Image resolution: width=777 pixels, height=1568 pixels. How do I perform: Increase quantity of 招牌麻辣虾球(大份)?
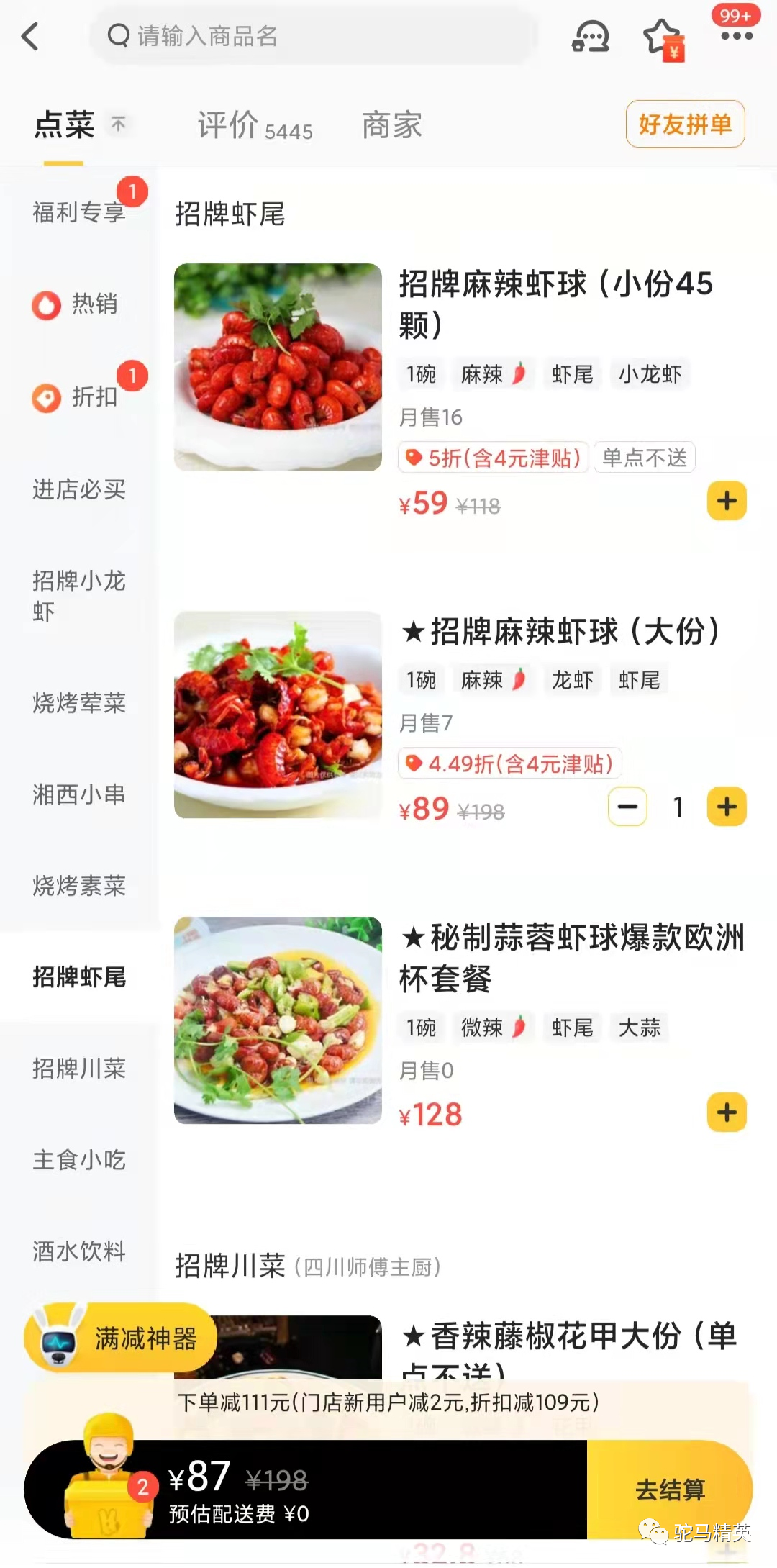(x=727, y=807)
